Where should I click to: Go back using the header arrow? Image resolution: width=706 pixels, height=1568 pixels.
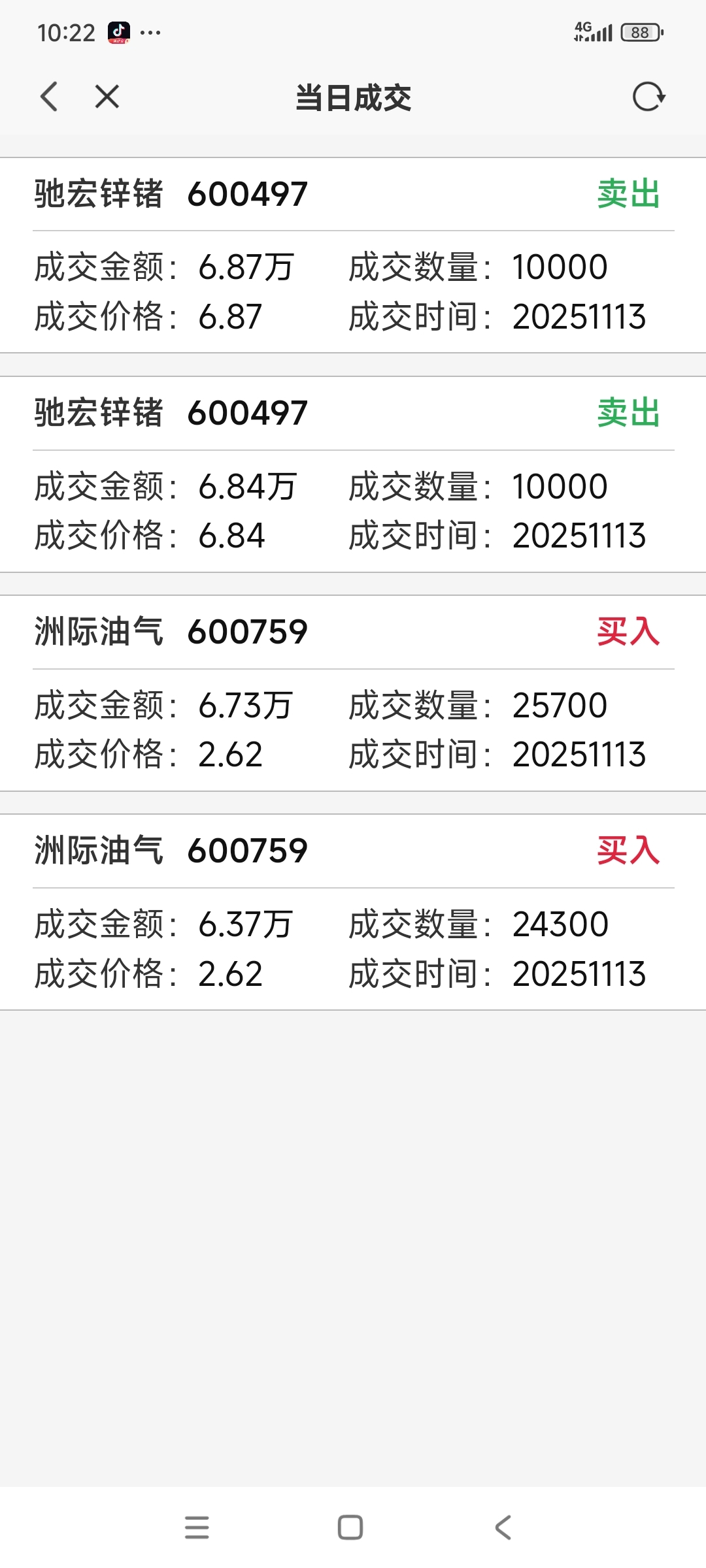click(x=49, y=97)
